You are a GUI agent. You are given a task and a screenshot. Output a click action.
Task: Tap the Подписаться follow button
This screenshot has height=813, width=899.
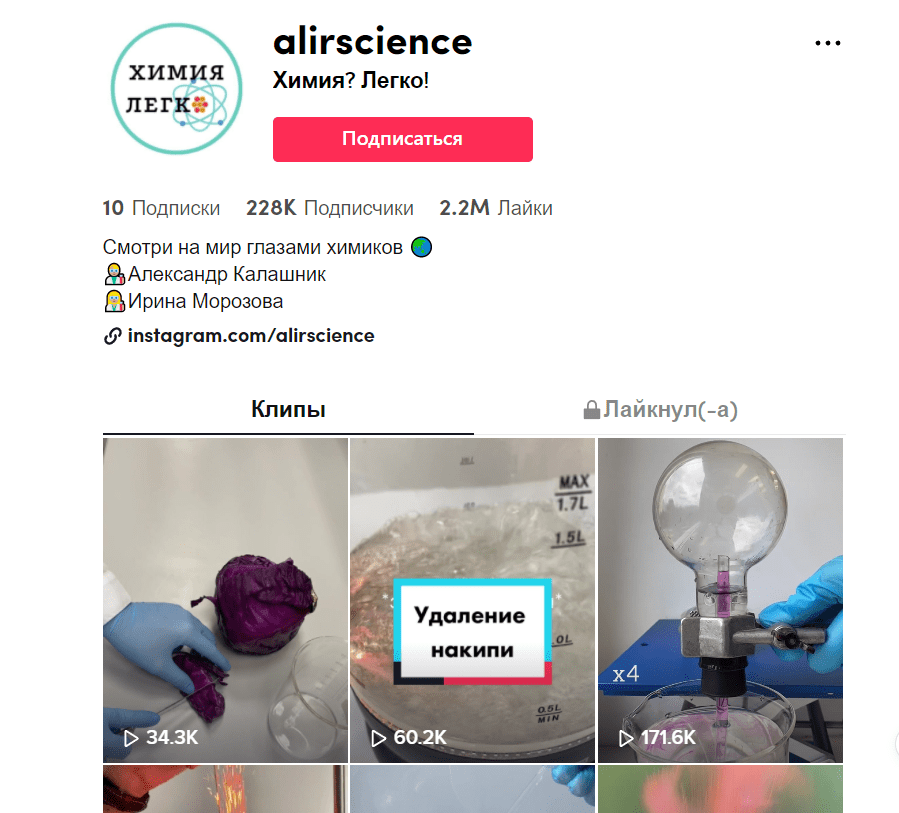coord(402,139)
